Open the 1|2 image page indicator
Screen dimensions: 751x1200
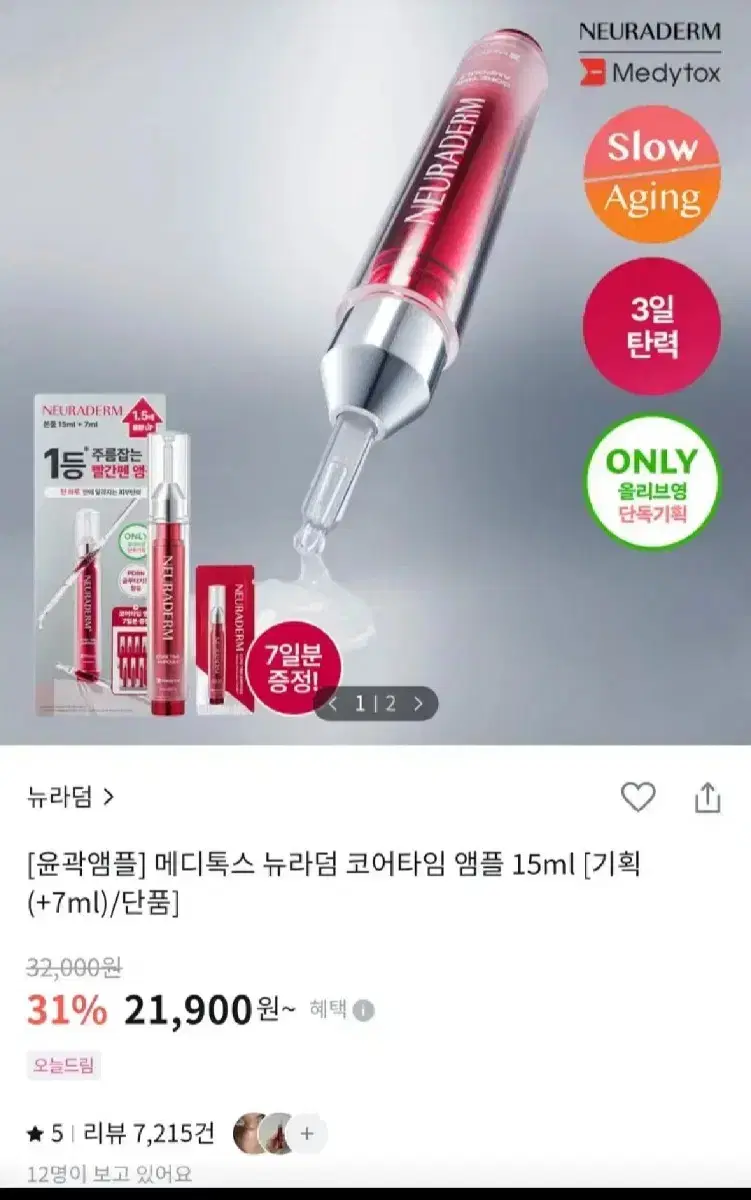click(x=373, y=703)
